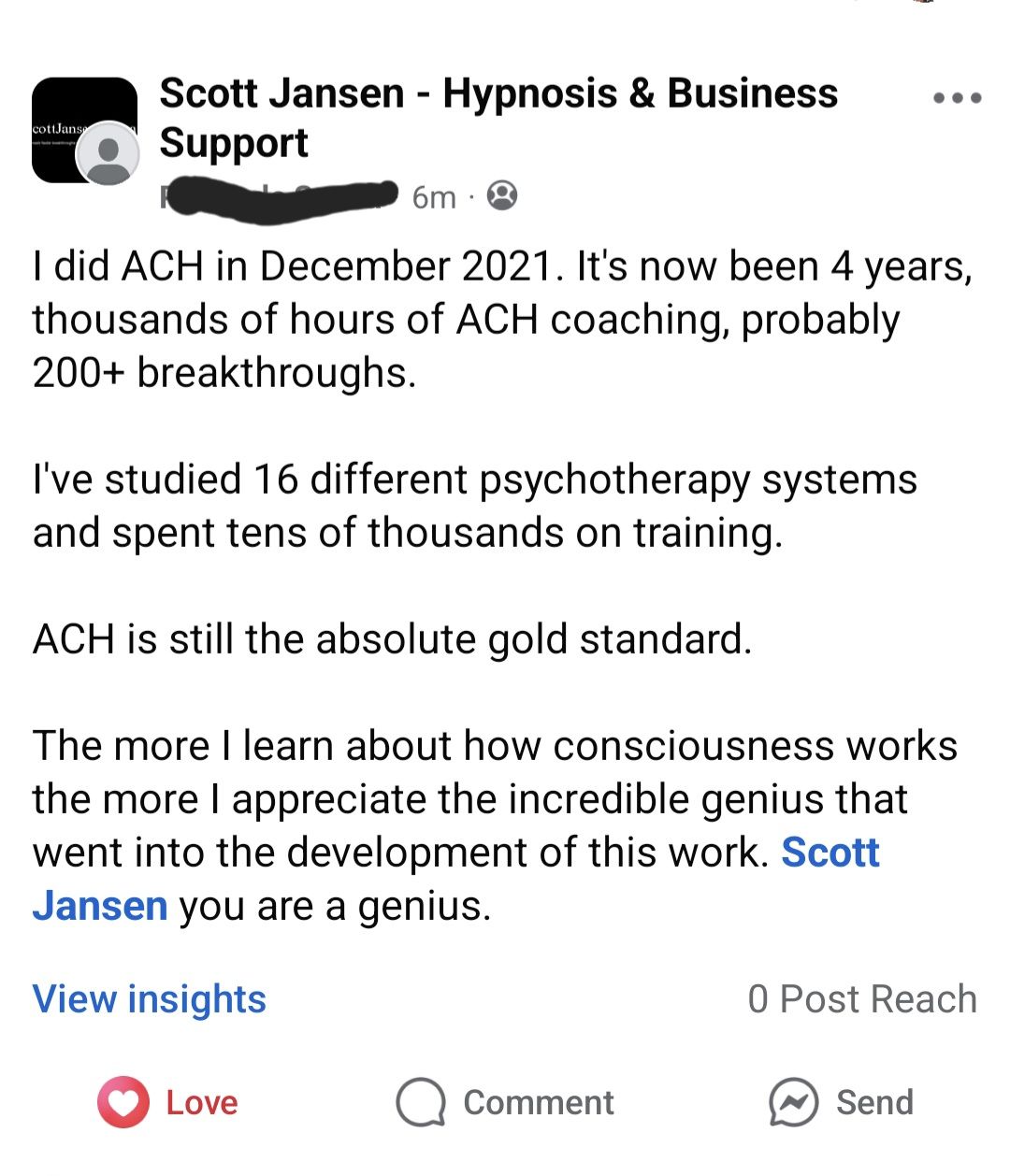The width and height of the screenshot is (1010, 1176).
Task: Send this post via Messenger
Action: pos(841,1102)
